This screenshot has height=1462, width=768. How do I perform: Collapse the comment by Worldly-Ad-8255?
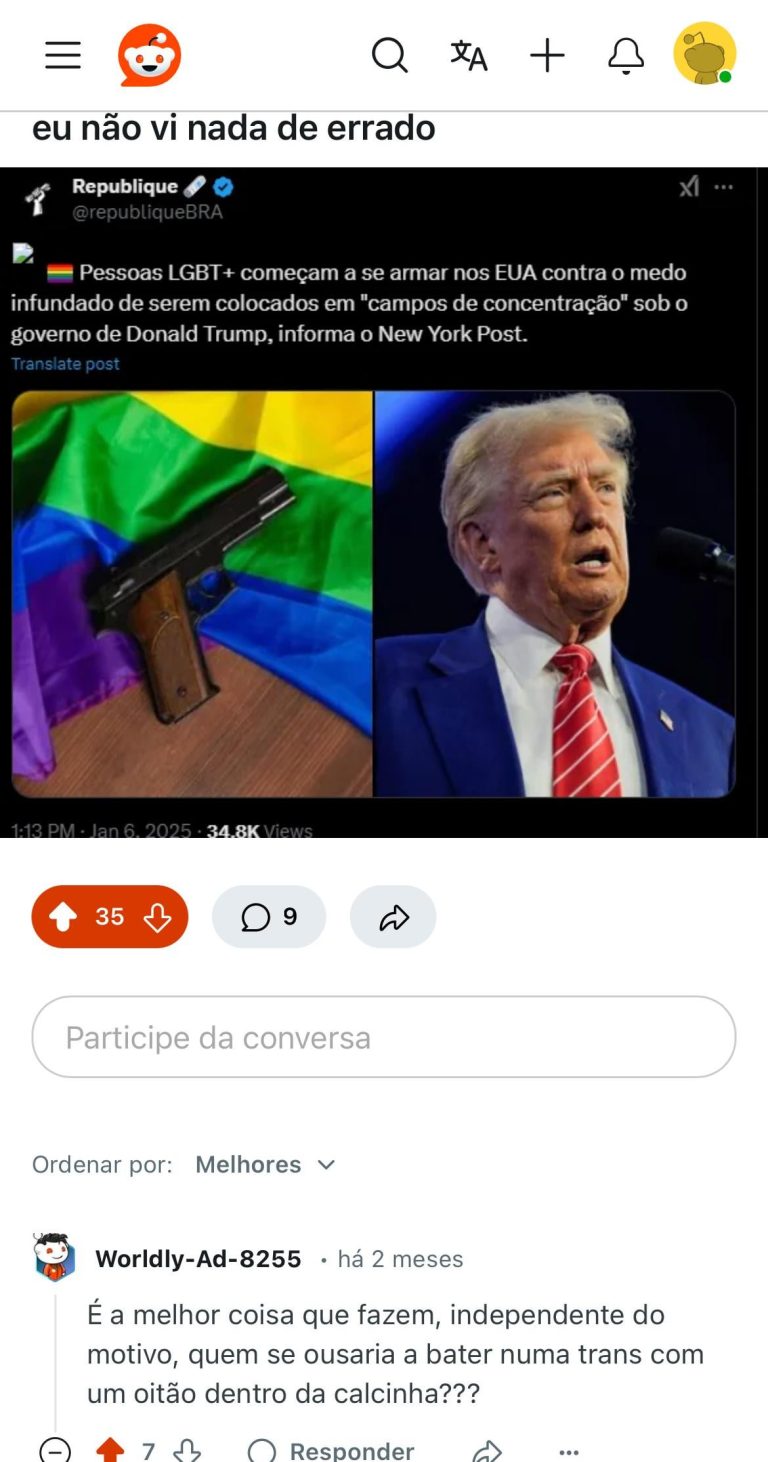tap(55, 1451)
